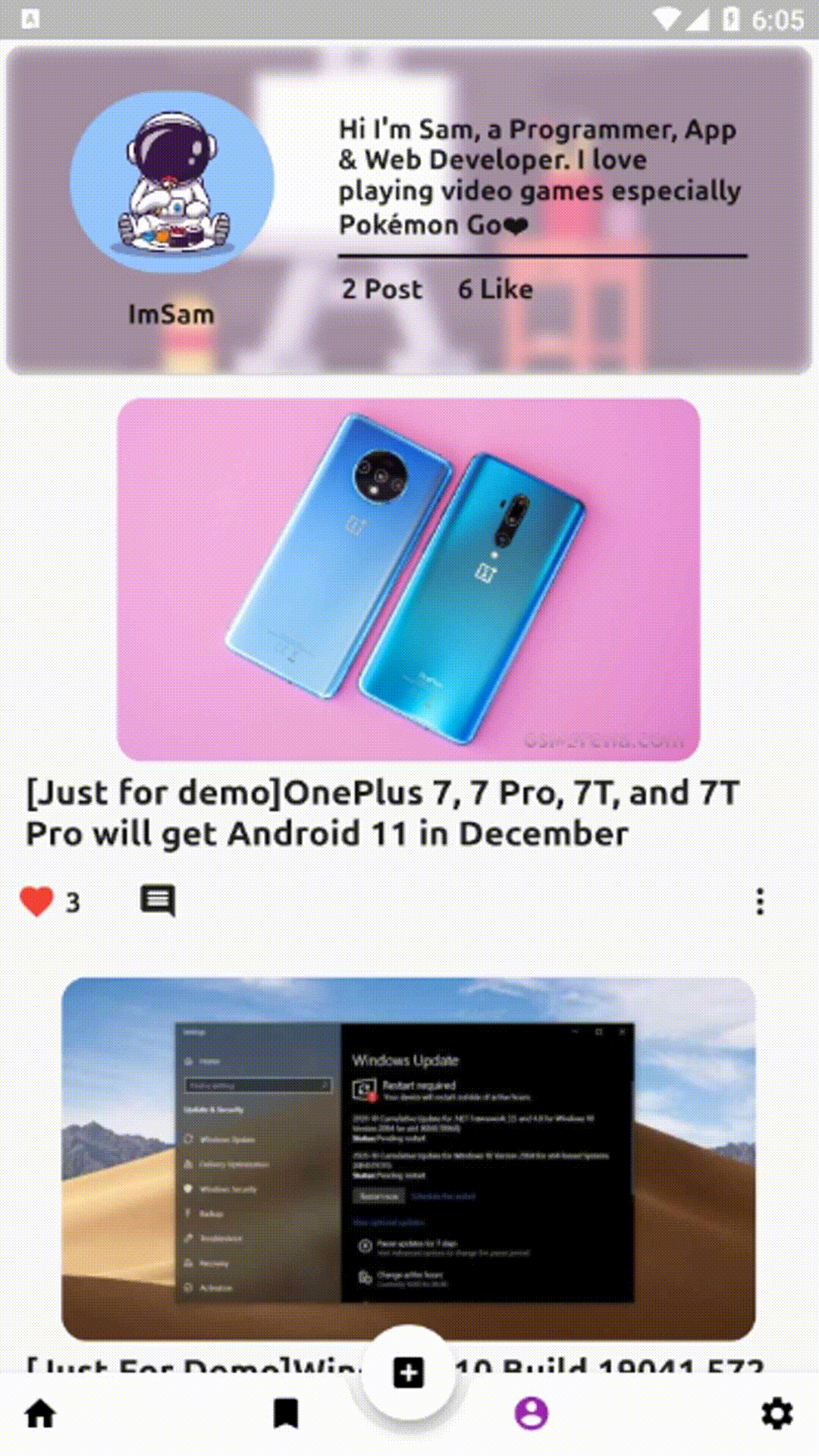
Task: Open the Windows Update post image
Action: (x=408, y=1159)
